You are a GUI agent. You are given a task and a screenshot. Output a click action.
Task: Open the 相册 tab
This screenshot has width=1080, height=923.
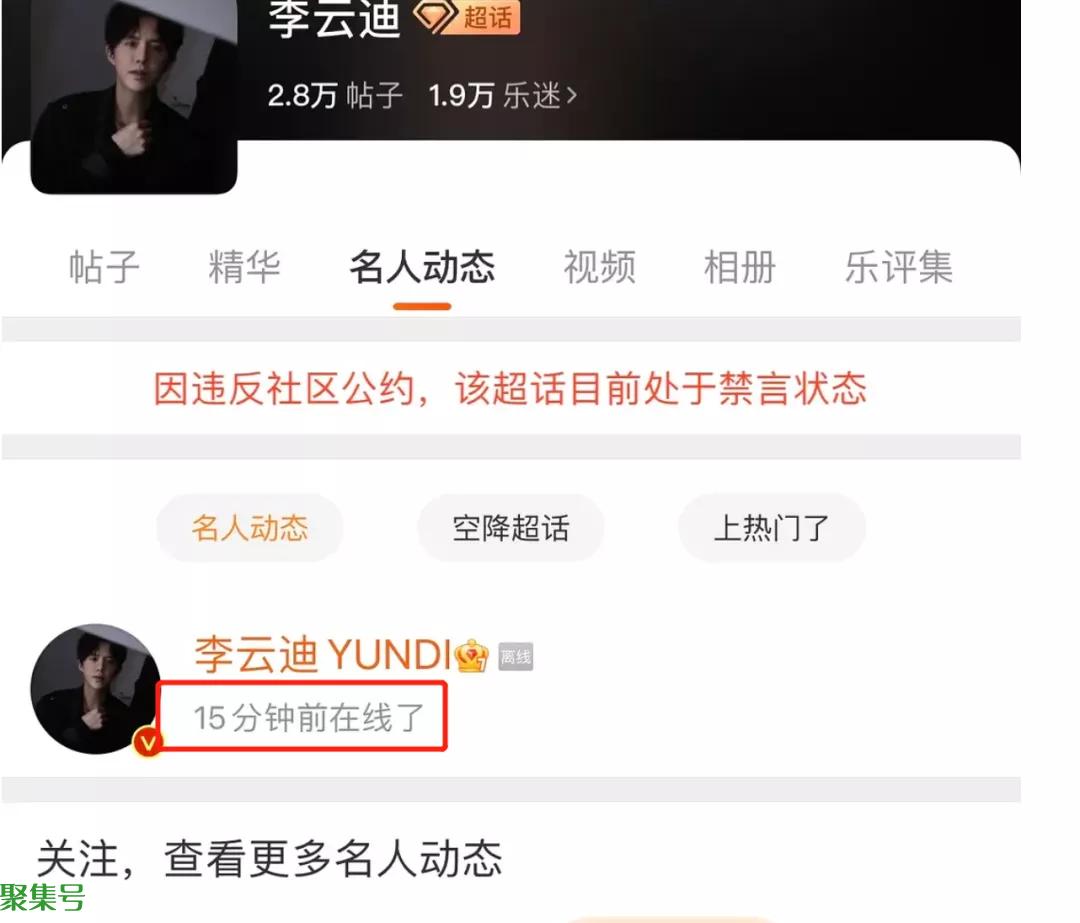739,268
